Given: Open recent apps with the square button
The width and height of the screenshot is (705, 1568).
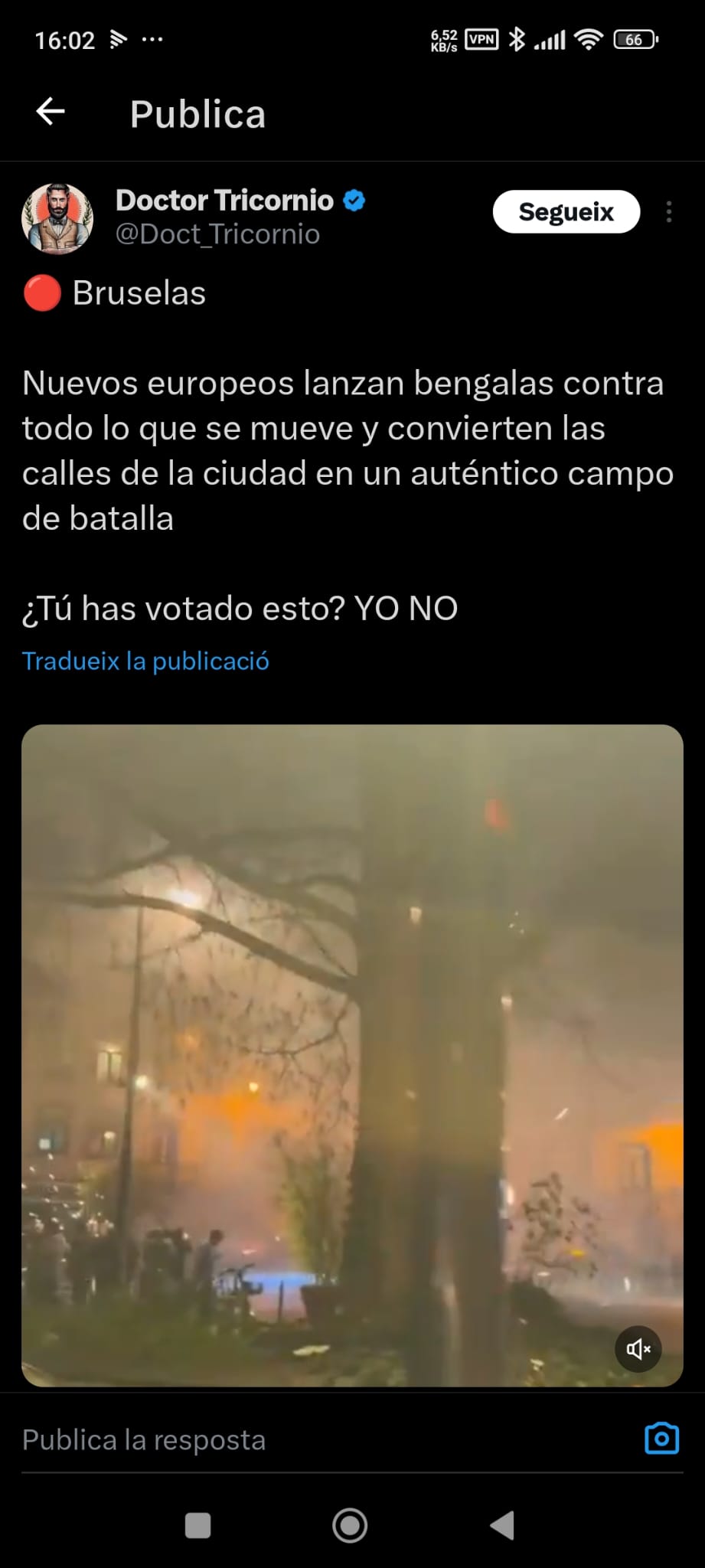Looking at the screenshot, I should click(x=198, y=1525).
